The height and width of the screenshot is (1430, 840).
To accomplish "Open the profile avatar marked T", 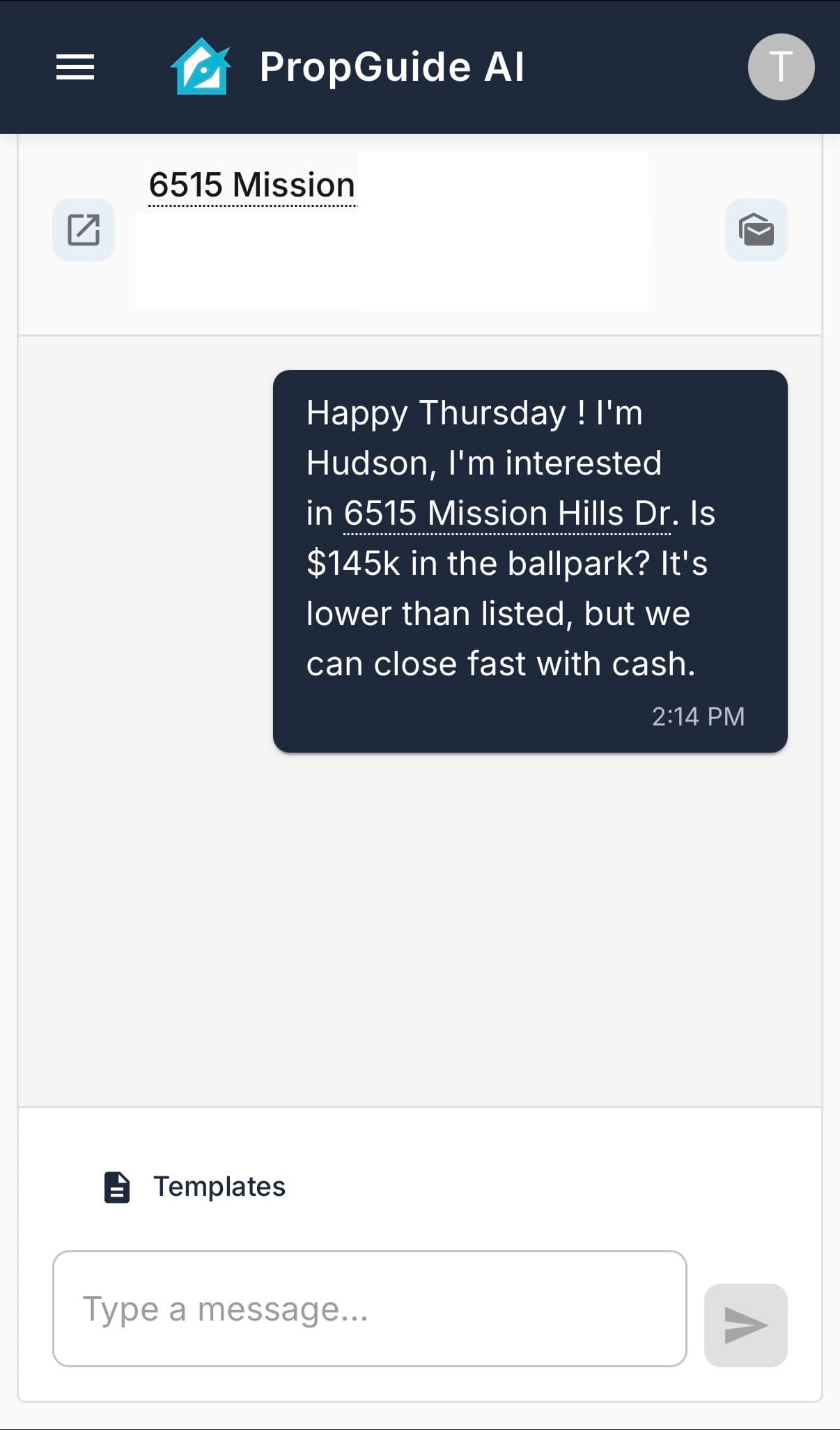I will coord(781,67).
